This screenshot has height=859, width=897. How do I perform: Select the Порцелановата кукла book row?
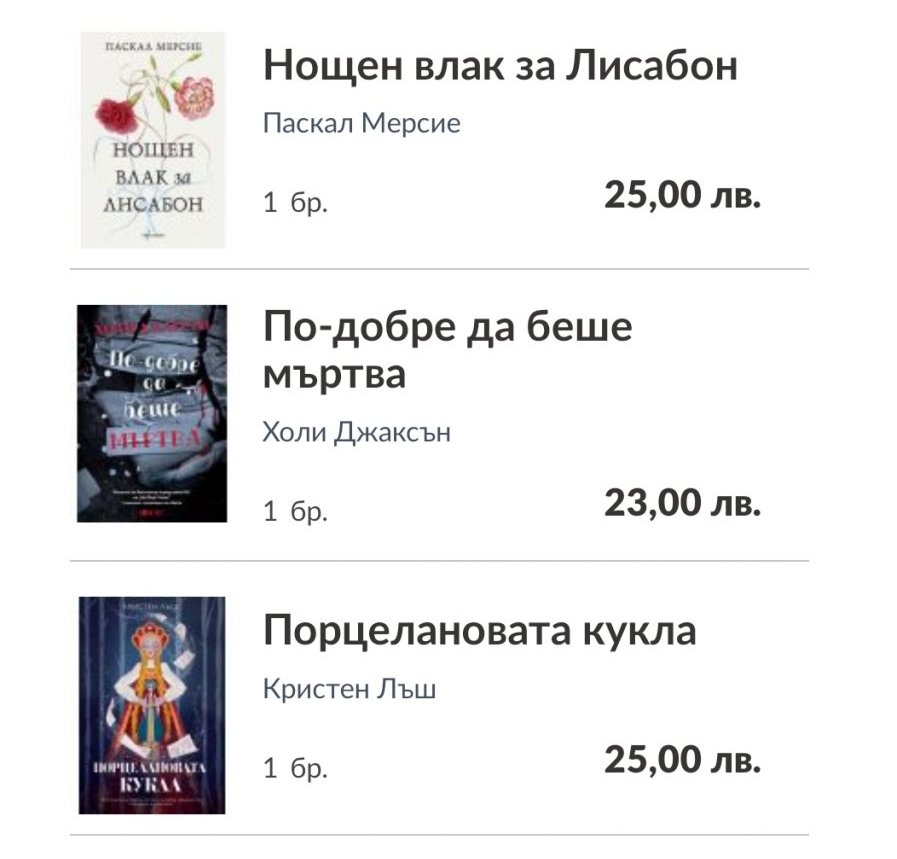point(479,632)
